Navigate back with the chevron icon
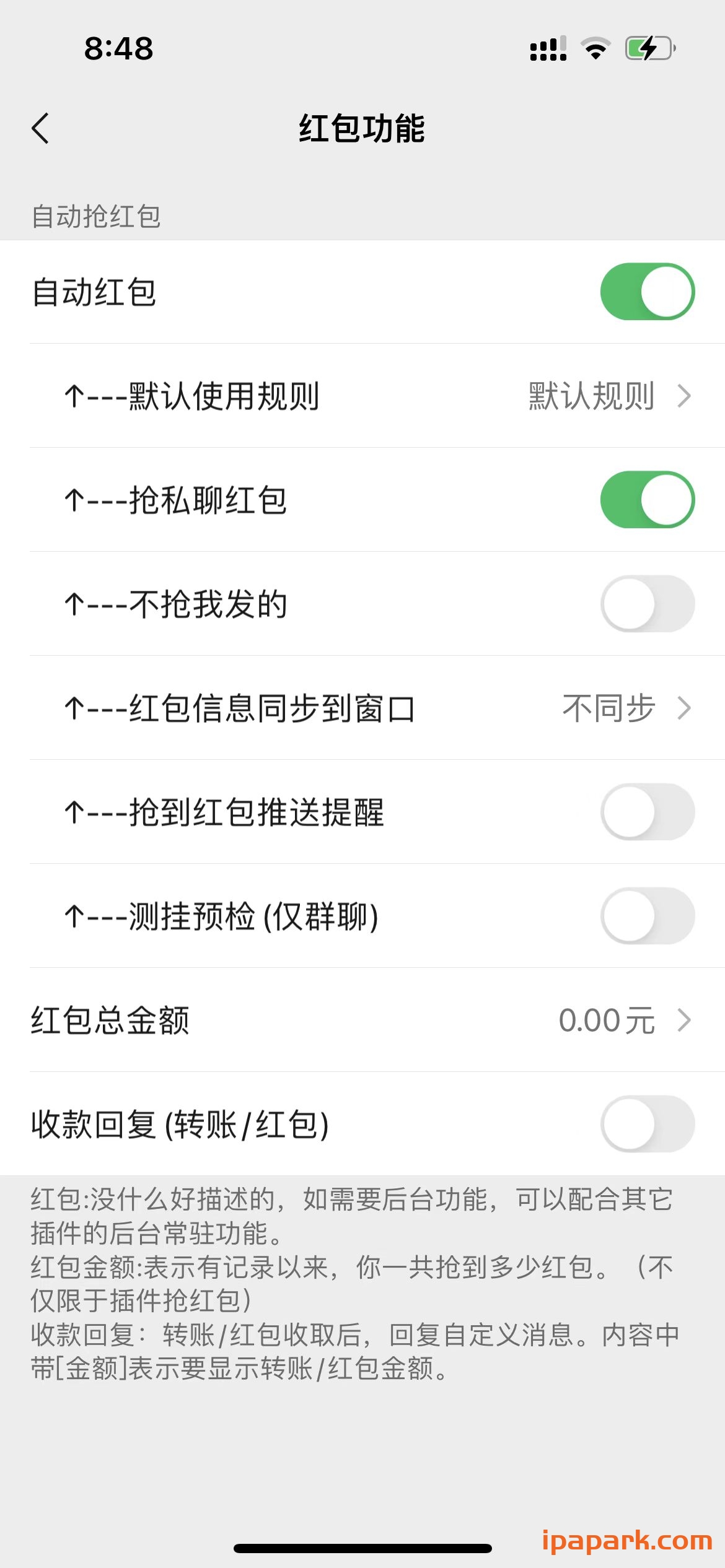This screenshot has height=1568, width=725. coord(42,129)
